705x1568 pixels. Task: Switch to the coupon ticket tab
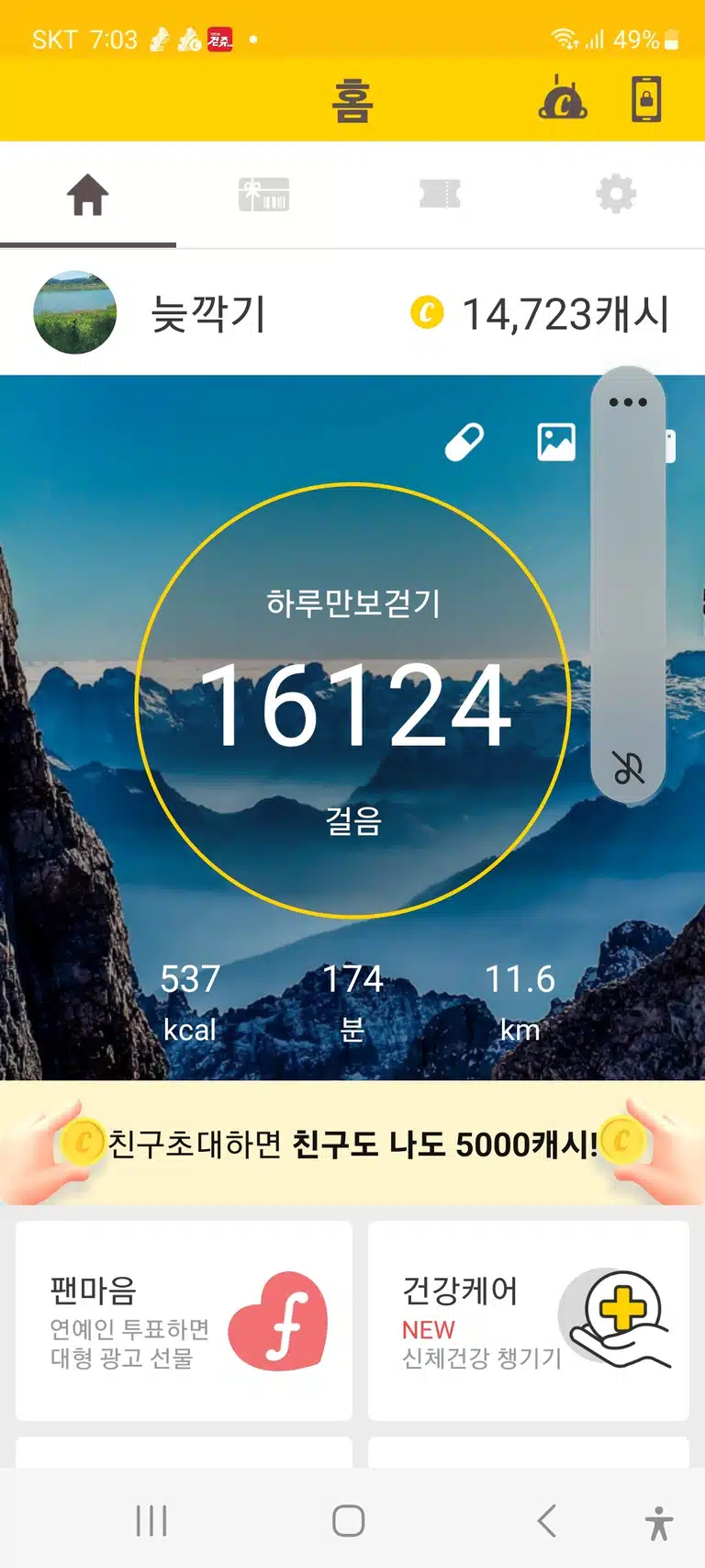pyautogui.click(x=440, y=195)
